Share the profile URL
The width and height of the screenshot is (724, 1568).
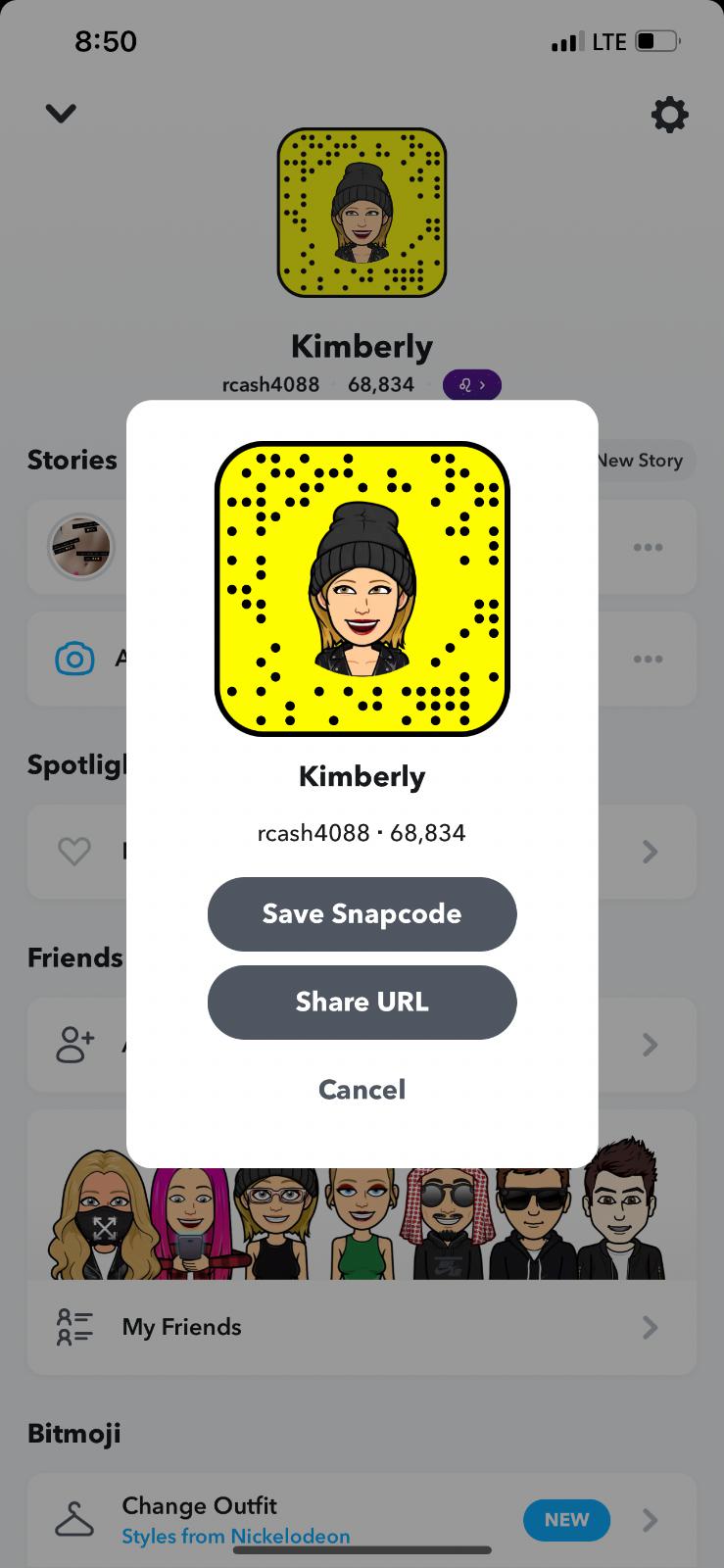(x=362, y=1002)
